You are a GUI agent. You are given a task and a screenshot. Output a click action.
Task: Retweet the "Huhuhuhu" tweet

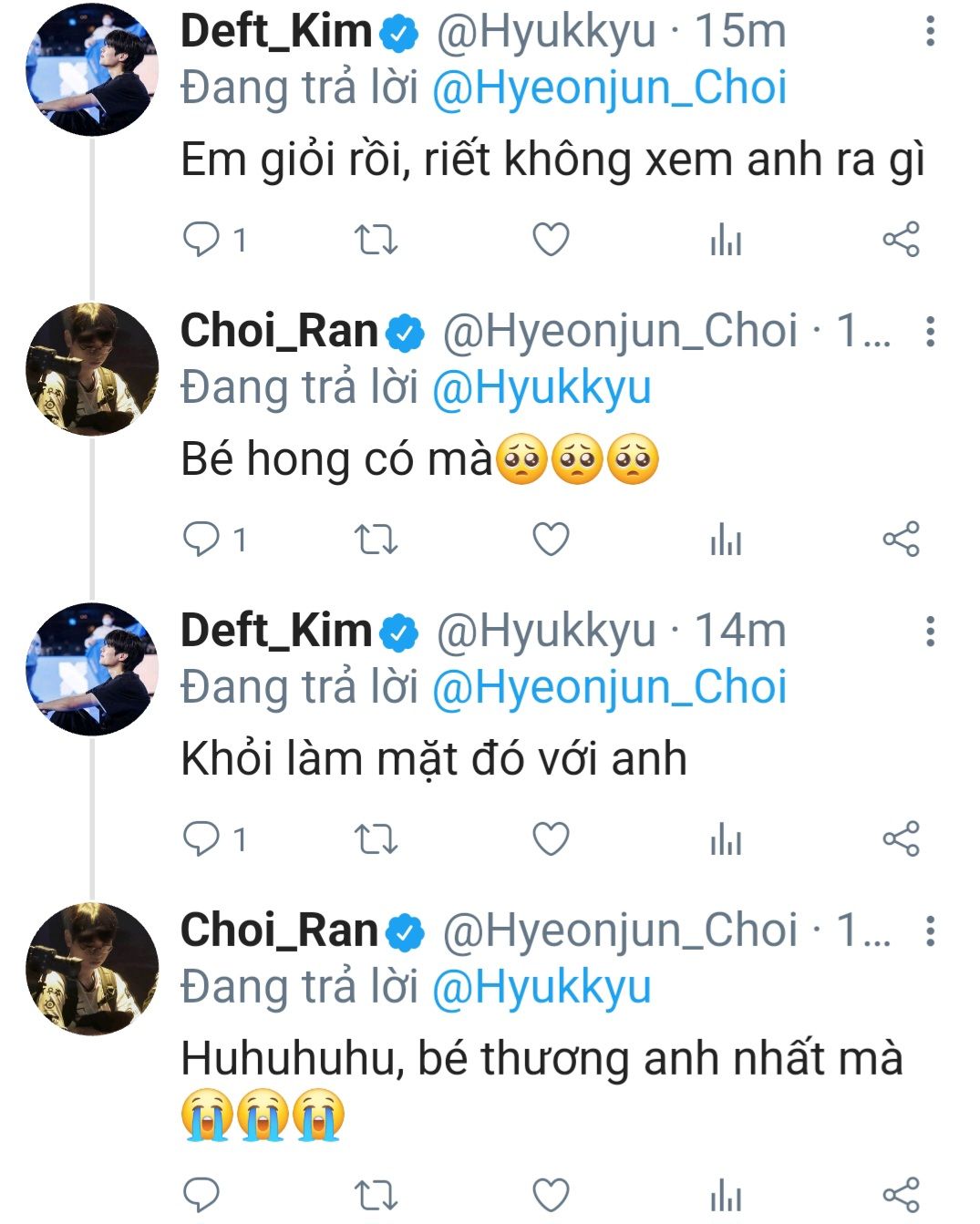click(x=375, y=1194)
